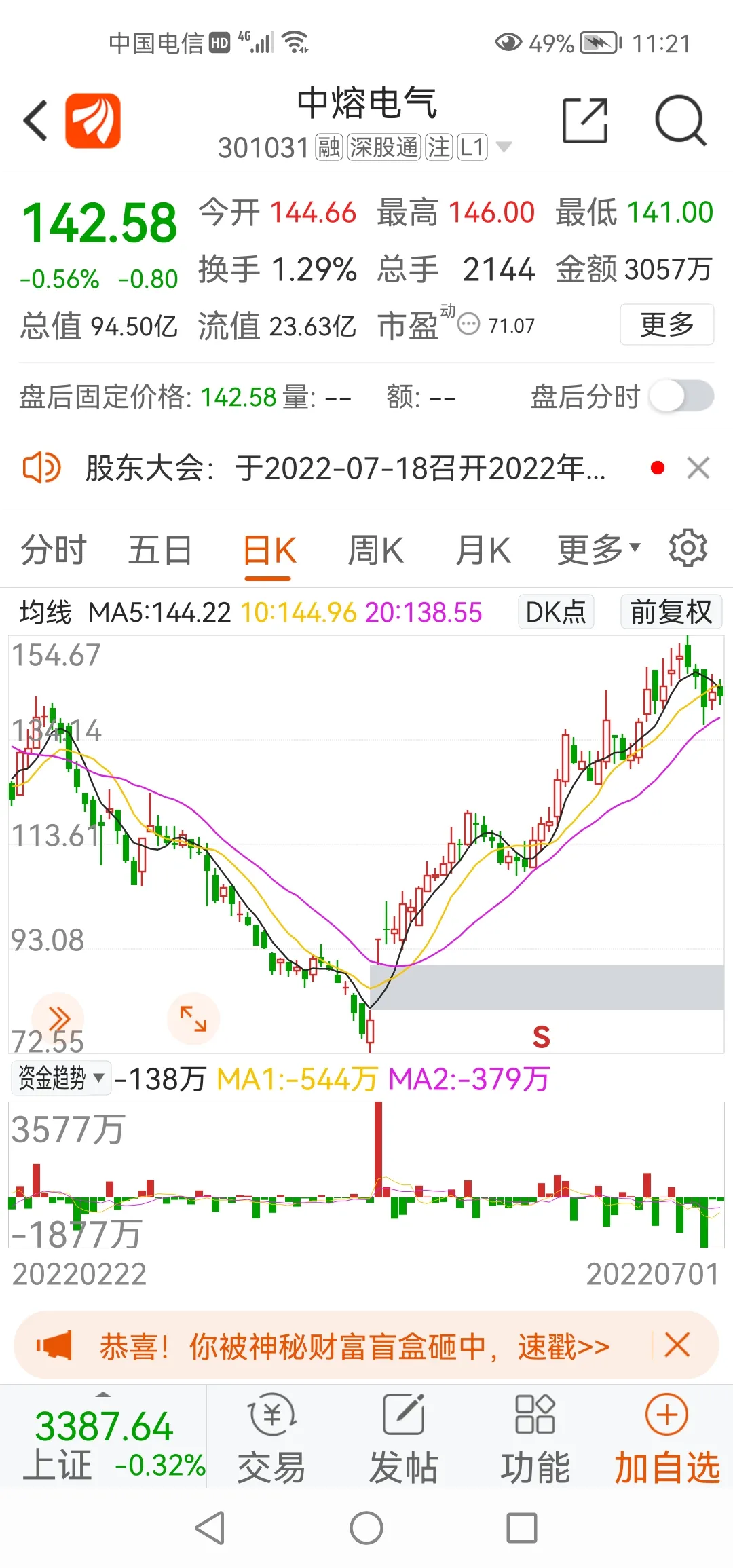
Task: Open the stock search magnifier
Action: coord(680,121)
